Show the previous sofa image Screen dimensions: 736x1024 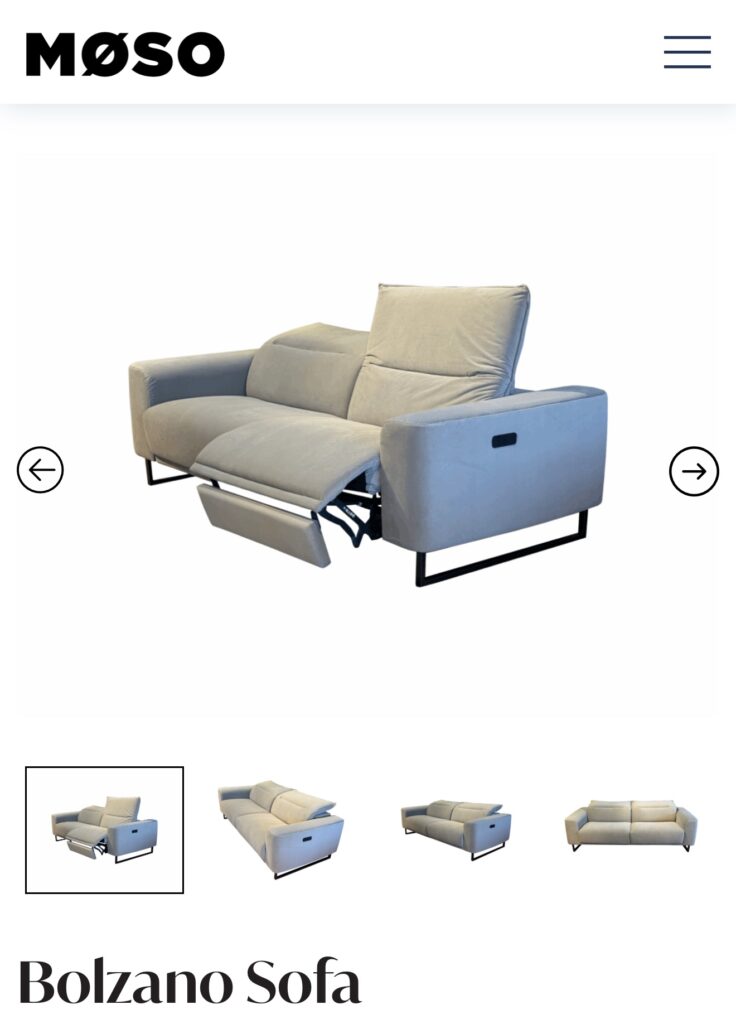coord(40,470)
